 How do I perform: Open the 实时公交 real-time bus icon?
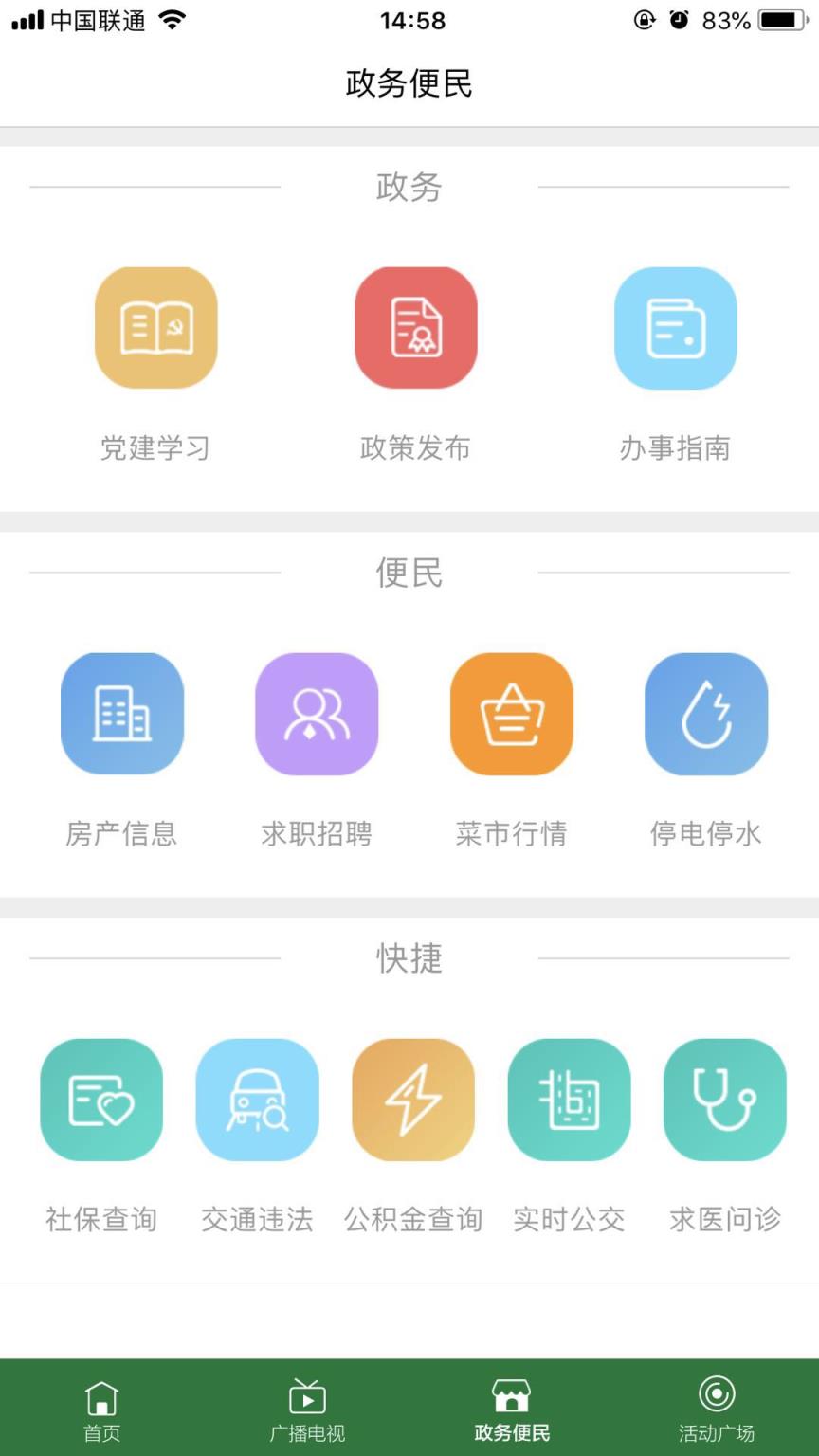tap(569, 1100)
